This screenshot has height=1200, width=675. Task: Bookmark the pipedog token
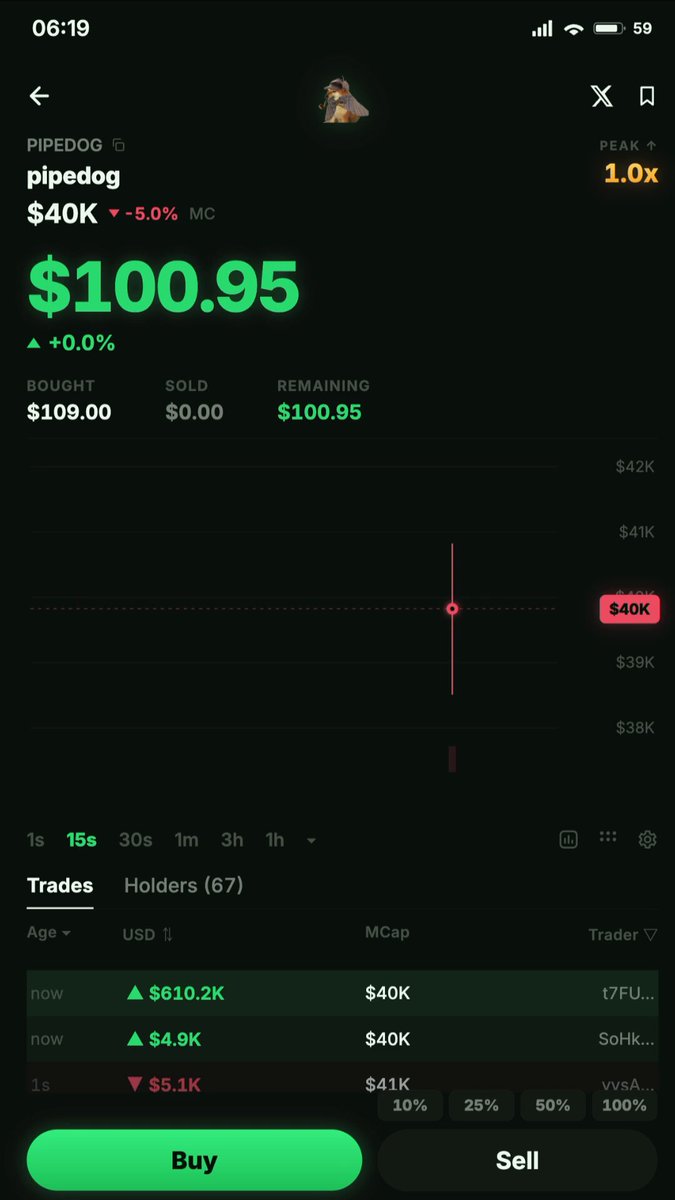pos(647,96)
